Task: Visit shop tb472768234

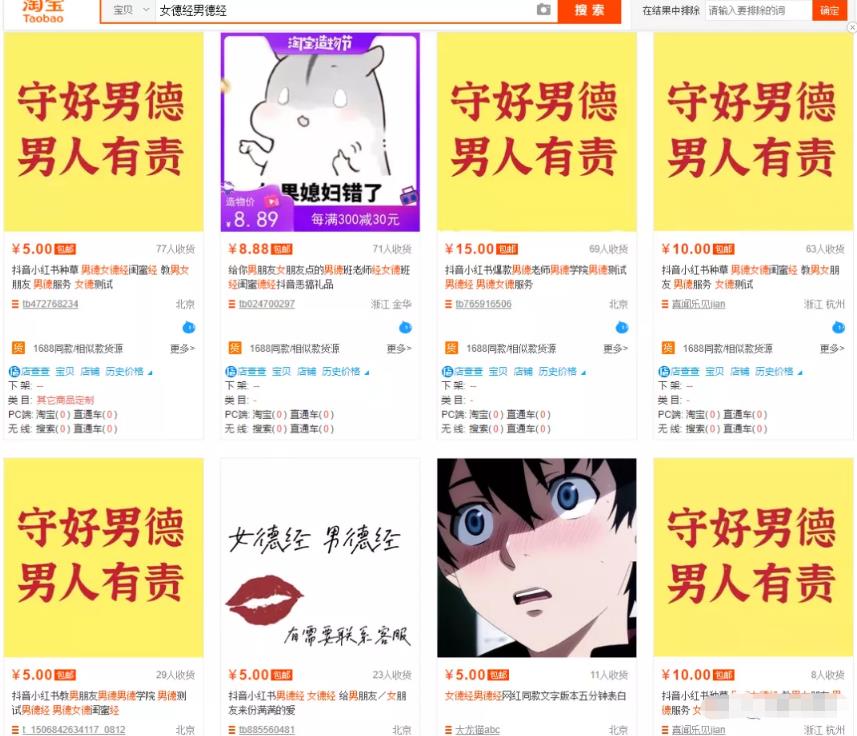Action: click(x=50, y=304)
